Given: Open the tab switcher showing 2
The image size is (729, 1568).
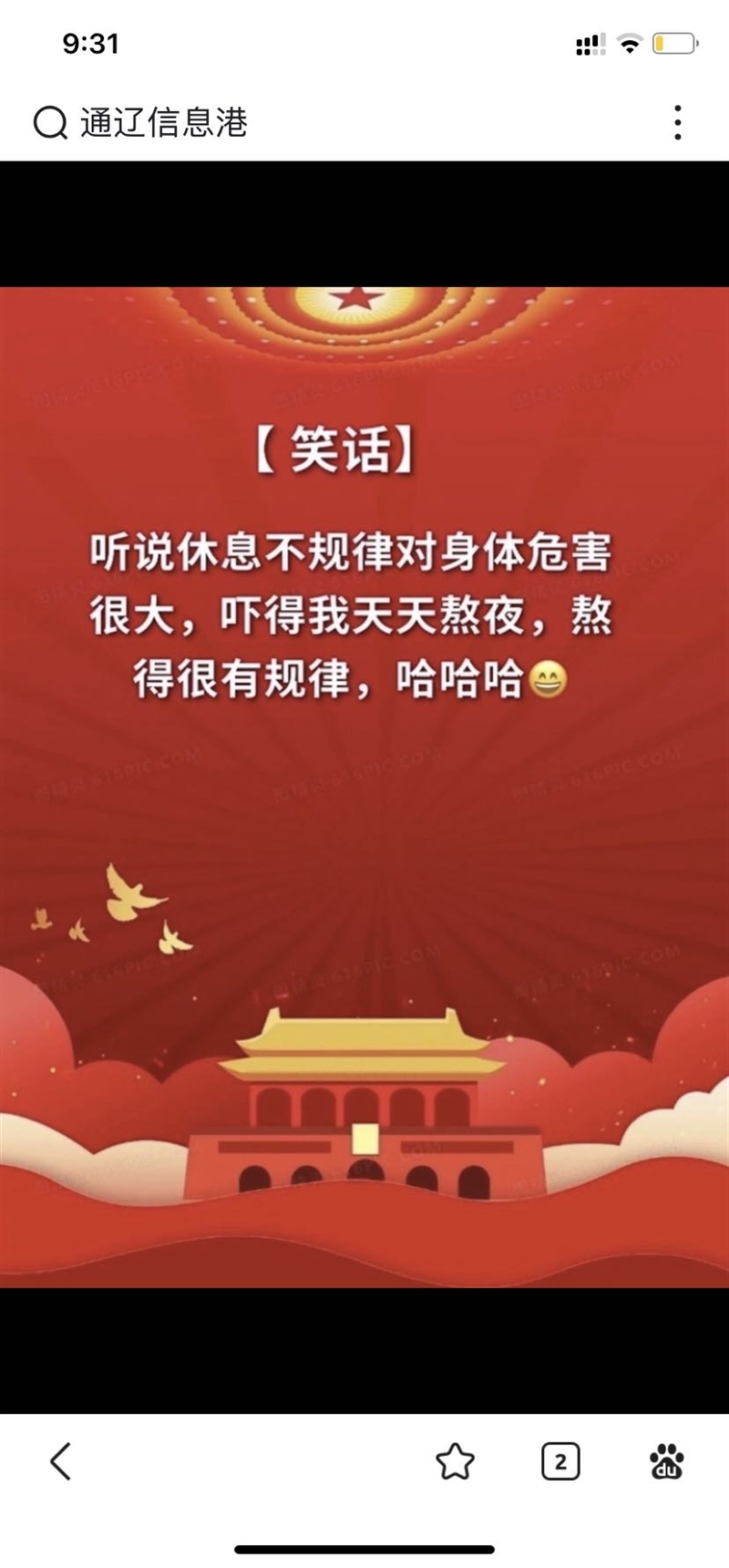Looking at the screenshot, I should pos(560,1461).
